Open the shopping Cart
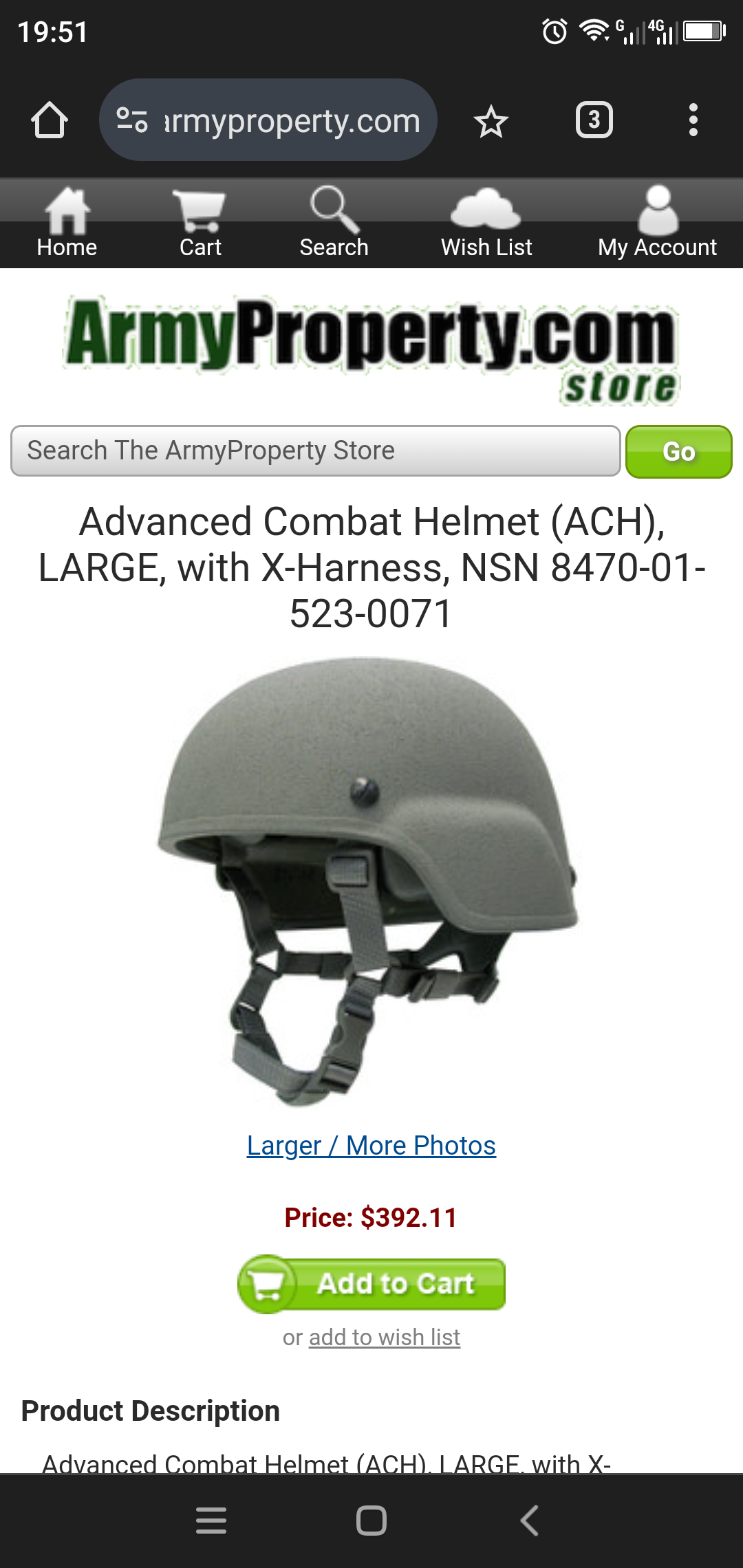Viewport: 743px width, 1568px height. pyautogui.click(x=200, y=224)
